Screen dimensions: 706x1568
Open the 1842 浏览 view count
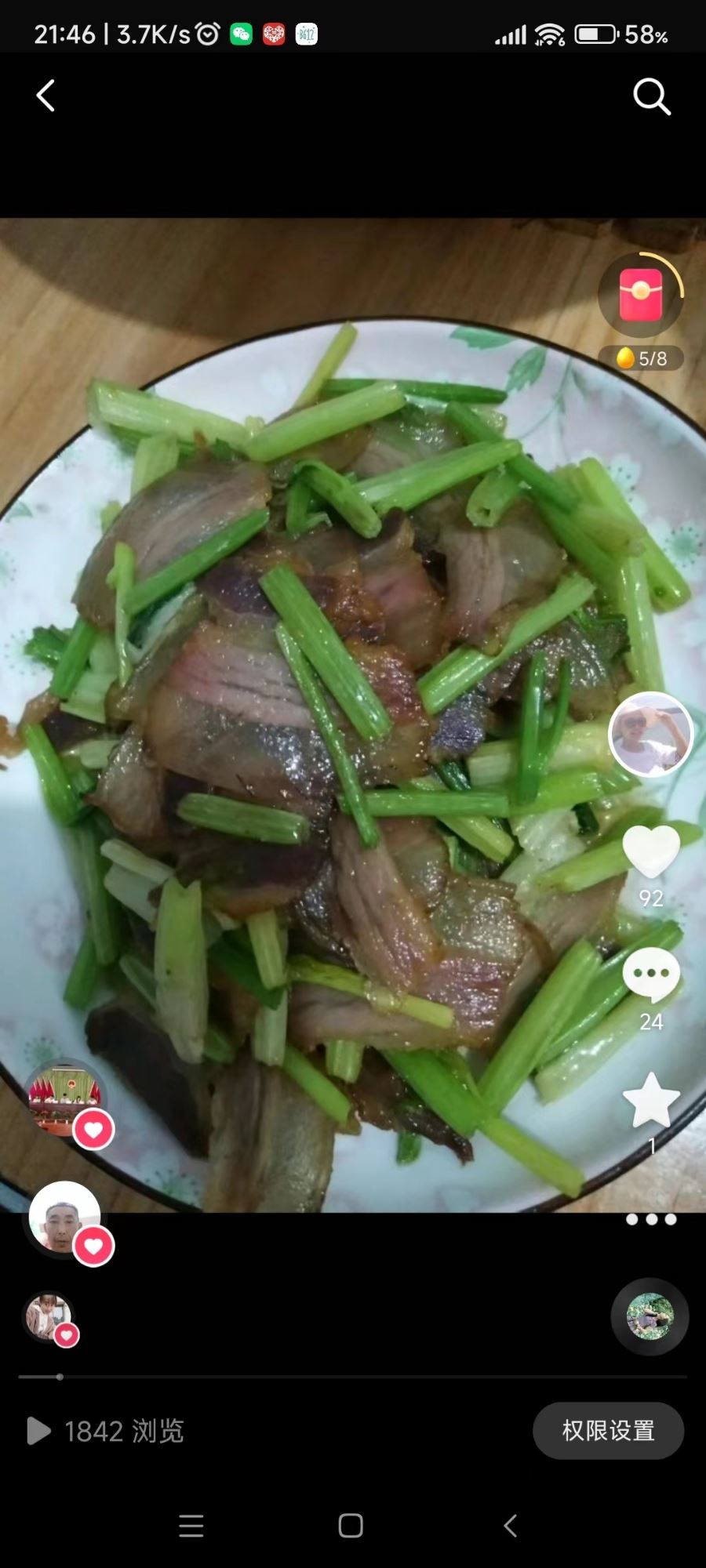point(106,1432)
